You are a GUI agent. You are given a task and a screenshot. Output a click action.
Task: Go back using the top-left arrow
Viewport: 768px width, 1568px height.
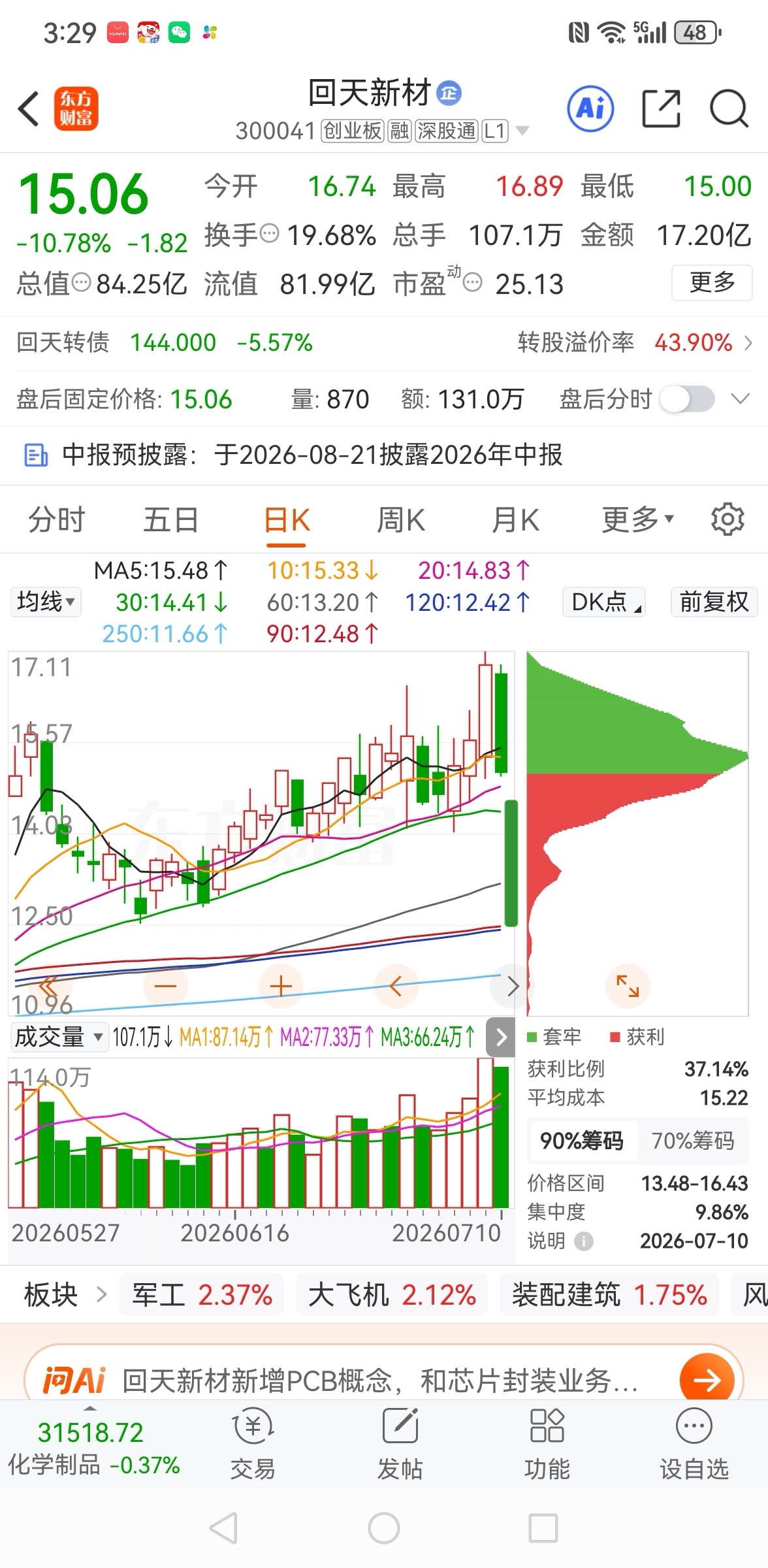click(29, 108)
